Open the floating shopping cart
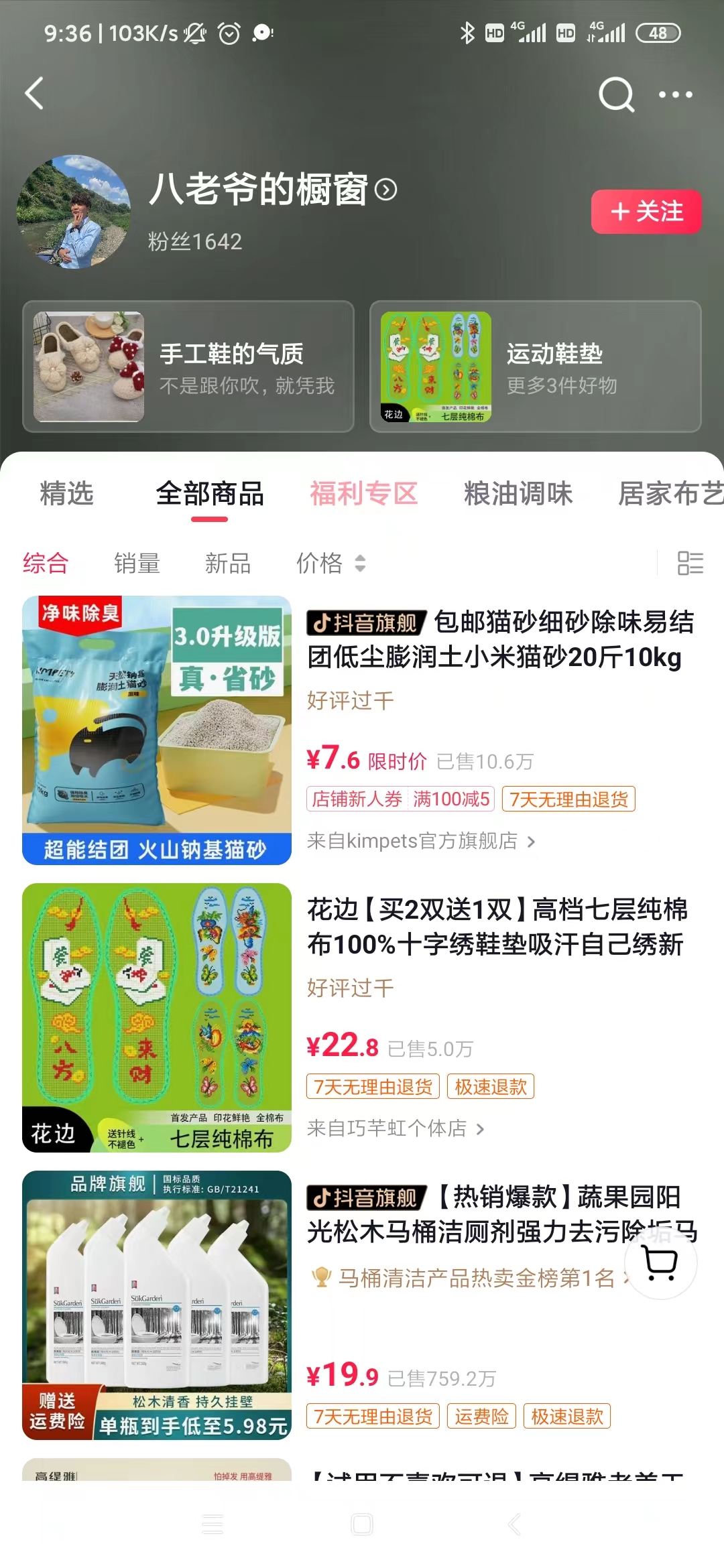The image size is (724, 1568). (660, 1262)
